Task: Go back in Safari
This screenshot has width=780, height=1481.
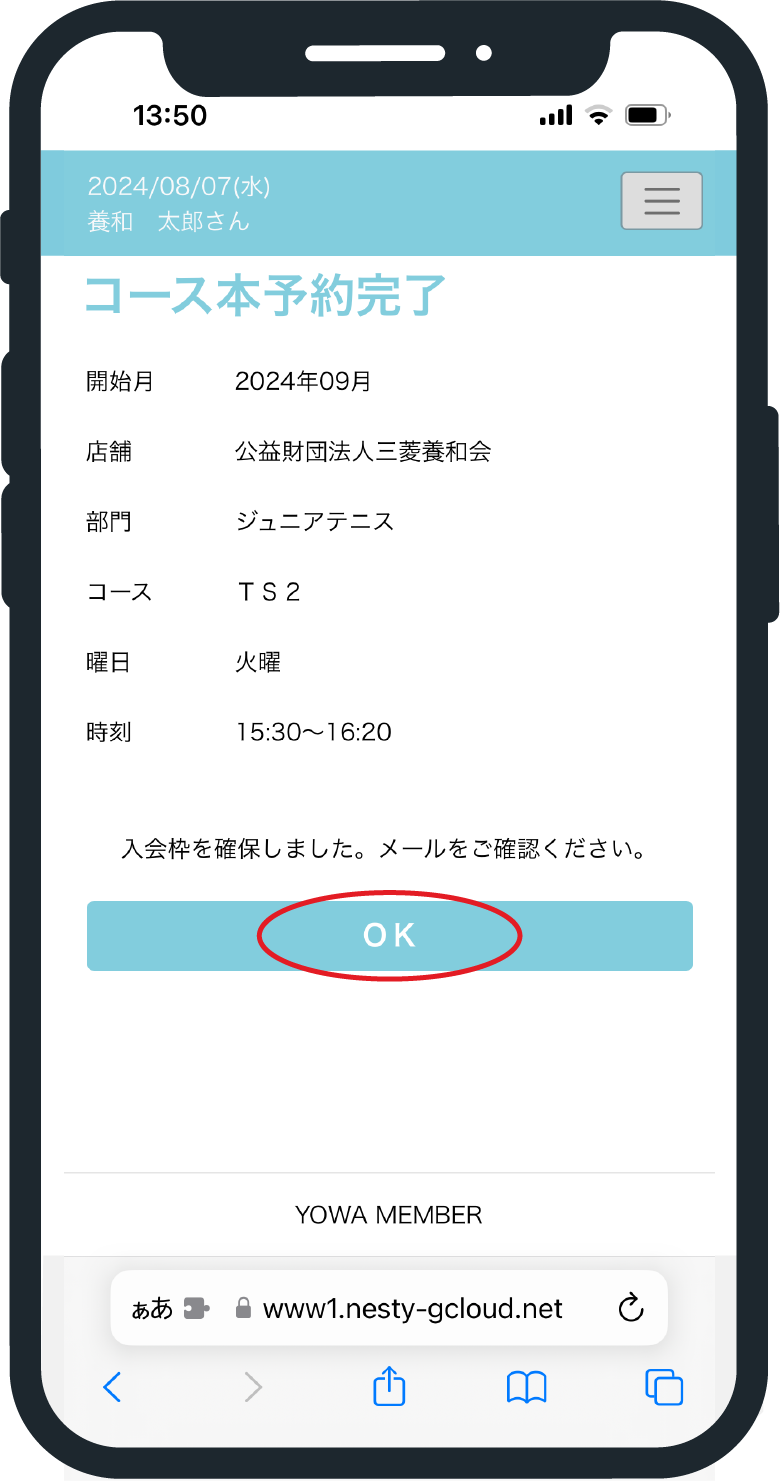Action: click(112, 1387)
